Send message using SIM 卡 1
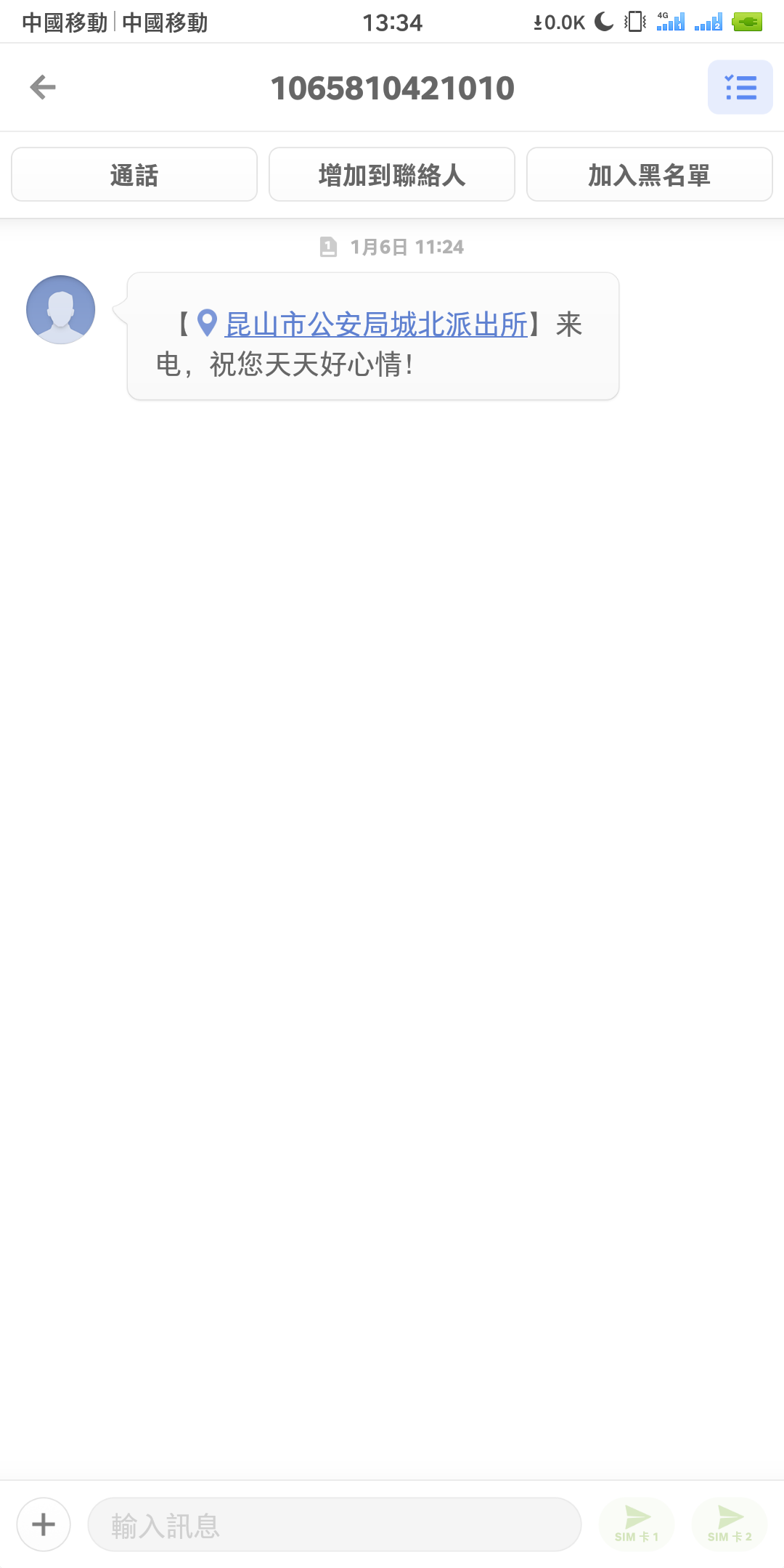The image size is (784, 1568). (x=637, y=1524)
